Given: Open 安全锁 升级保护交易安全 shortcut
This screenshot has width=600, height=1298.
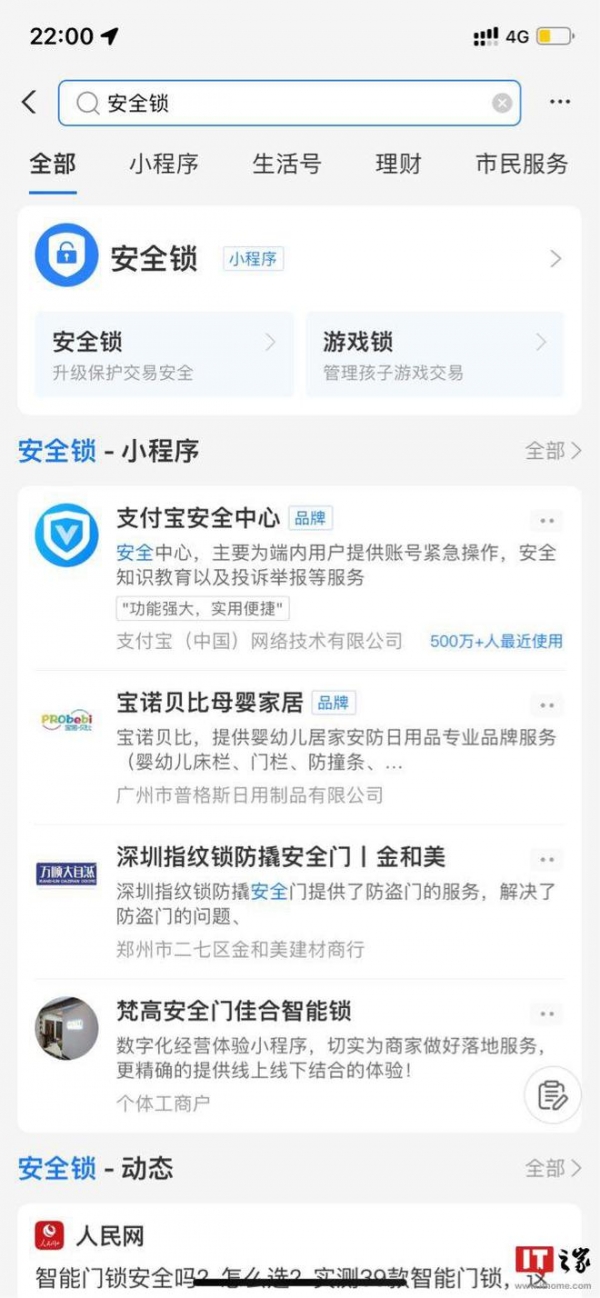Looking at the screenshot, I should (164, 355).
